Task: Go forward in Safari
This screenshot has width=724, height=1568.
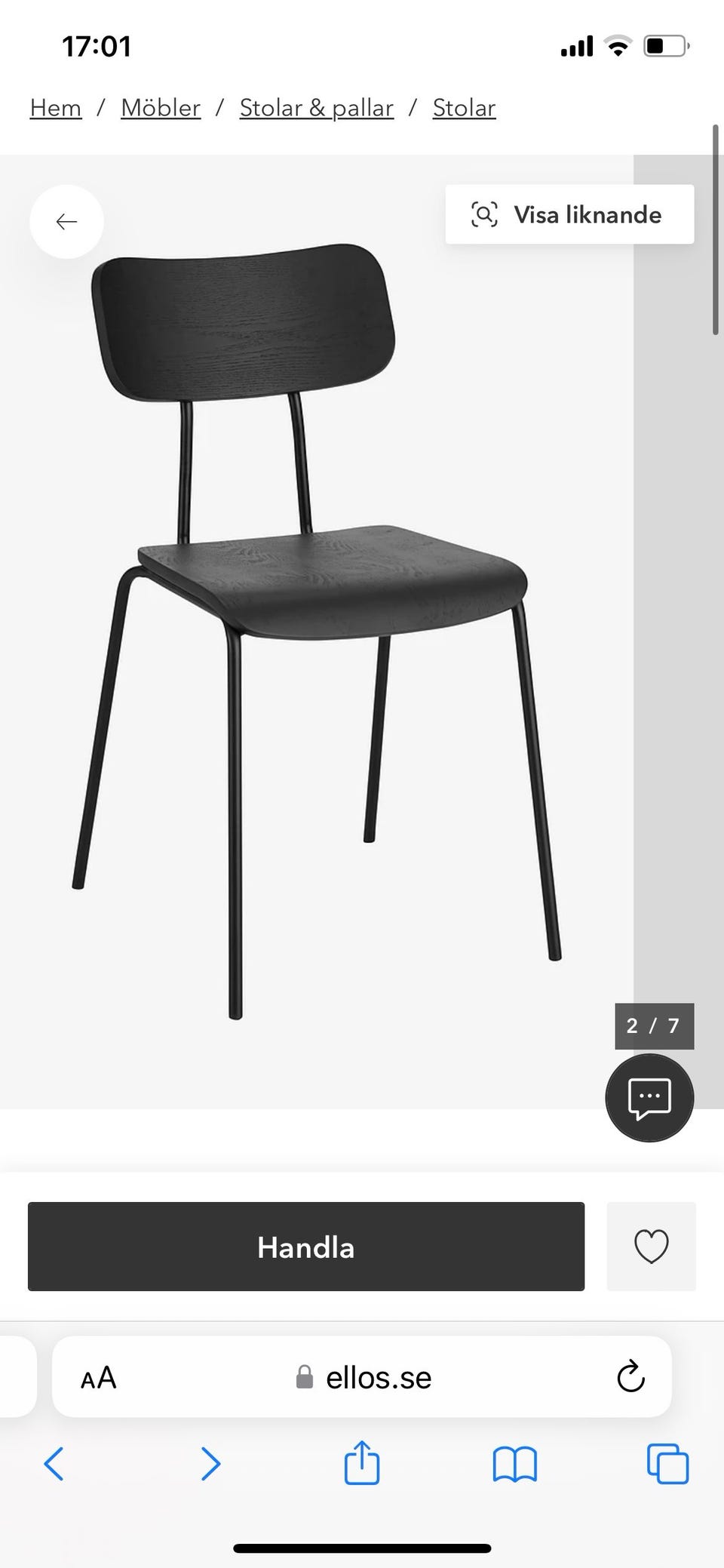Action: 210,1464
